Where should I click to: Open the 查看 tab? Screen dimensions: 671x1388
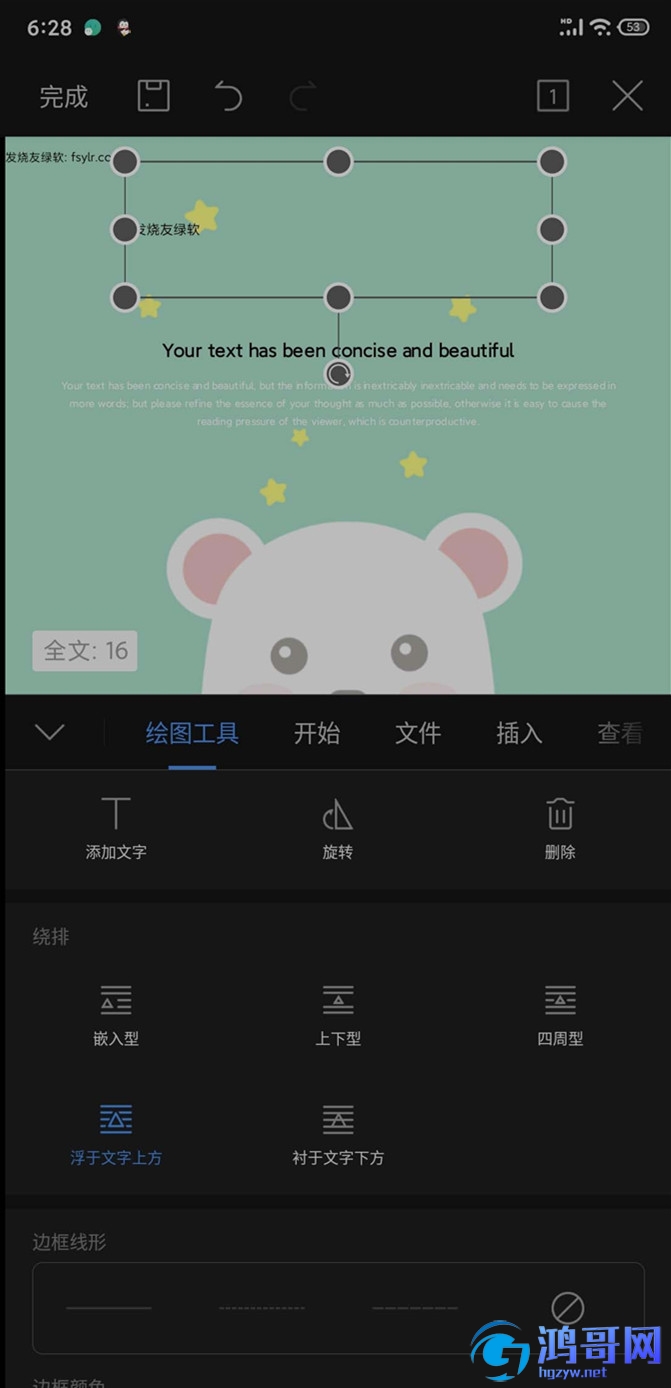[x=619, y=733]
